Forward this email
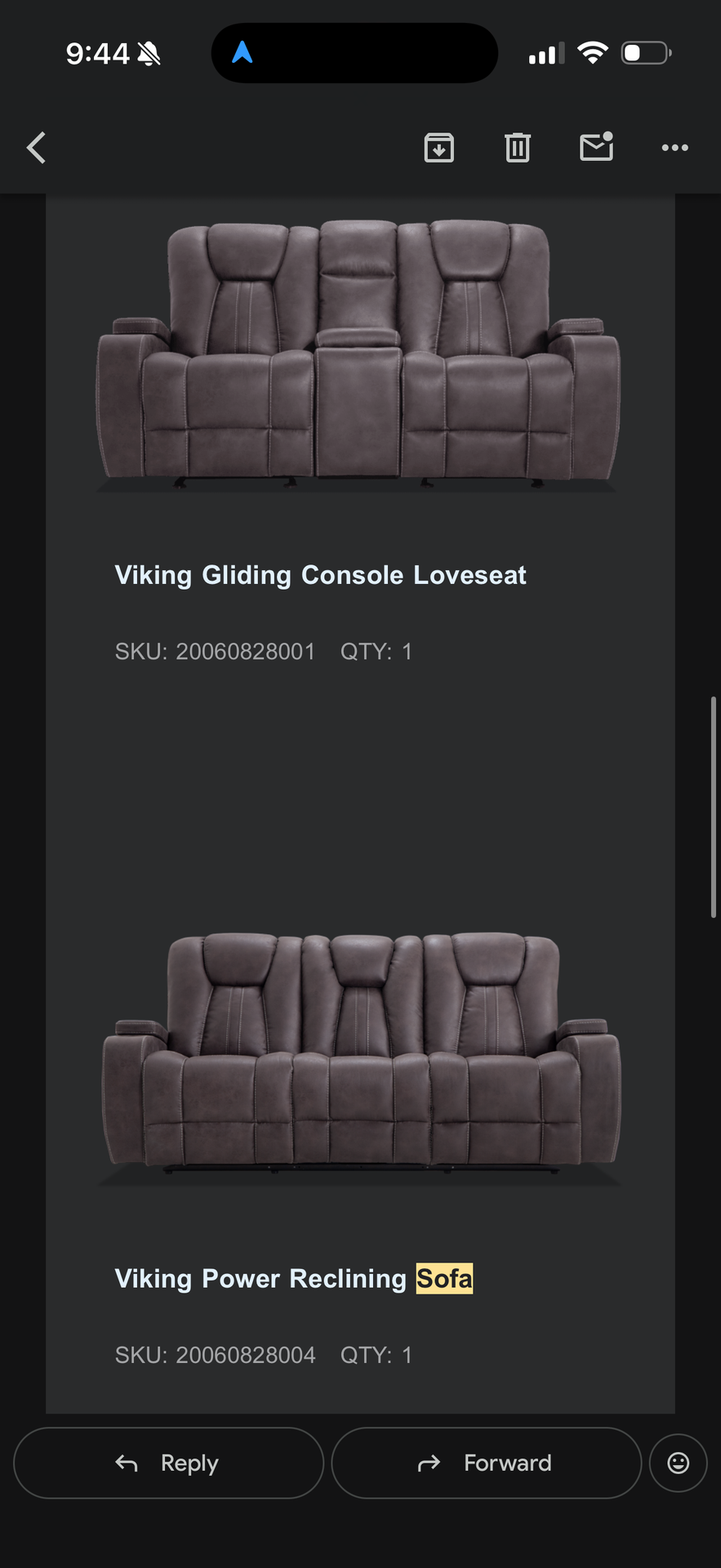The image size is (721, 1568). coord(486,1463)
